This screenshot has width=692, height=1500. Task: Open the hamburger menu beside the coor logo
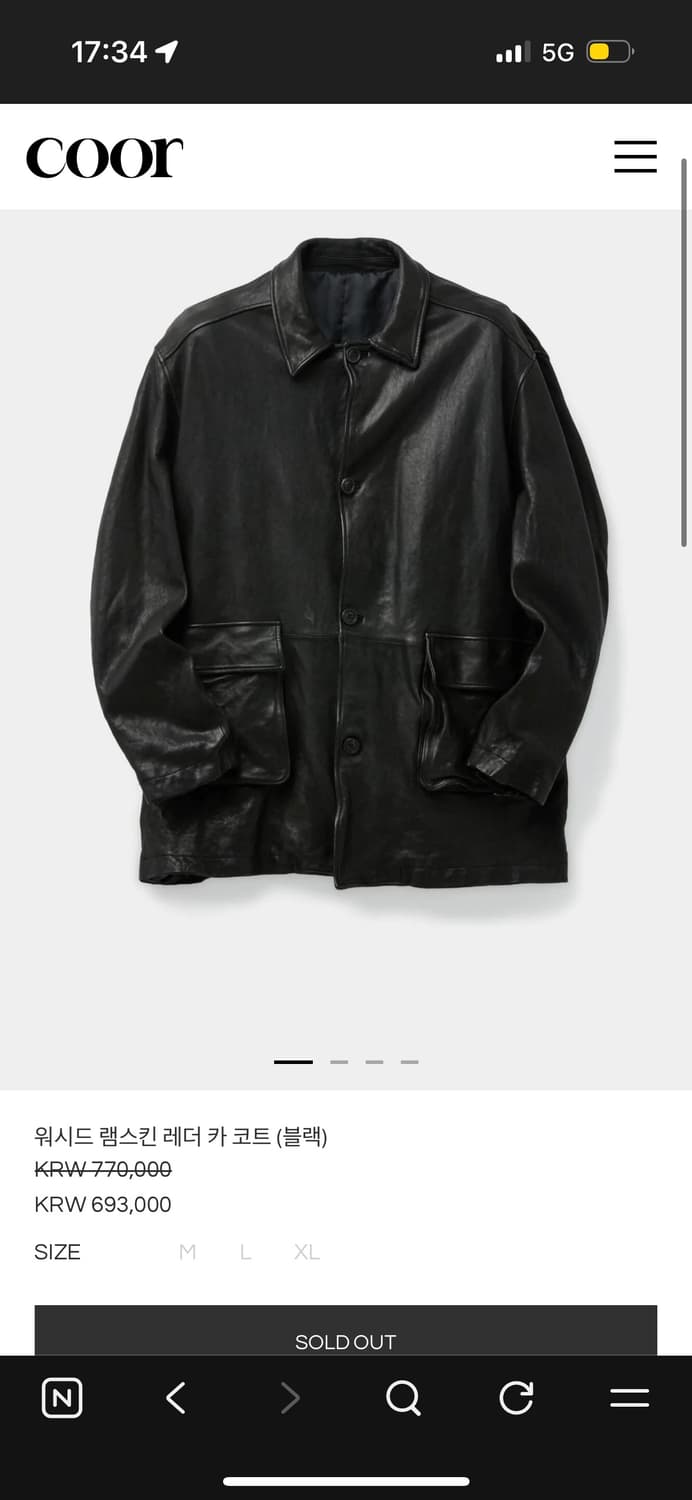[x=635, y=157]
